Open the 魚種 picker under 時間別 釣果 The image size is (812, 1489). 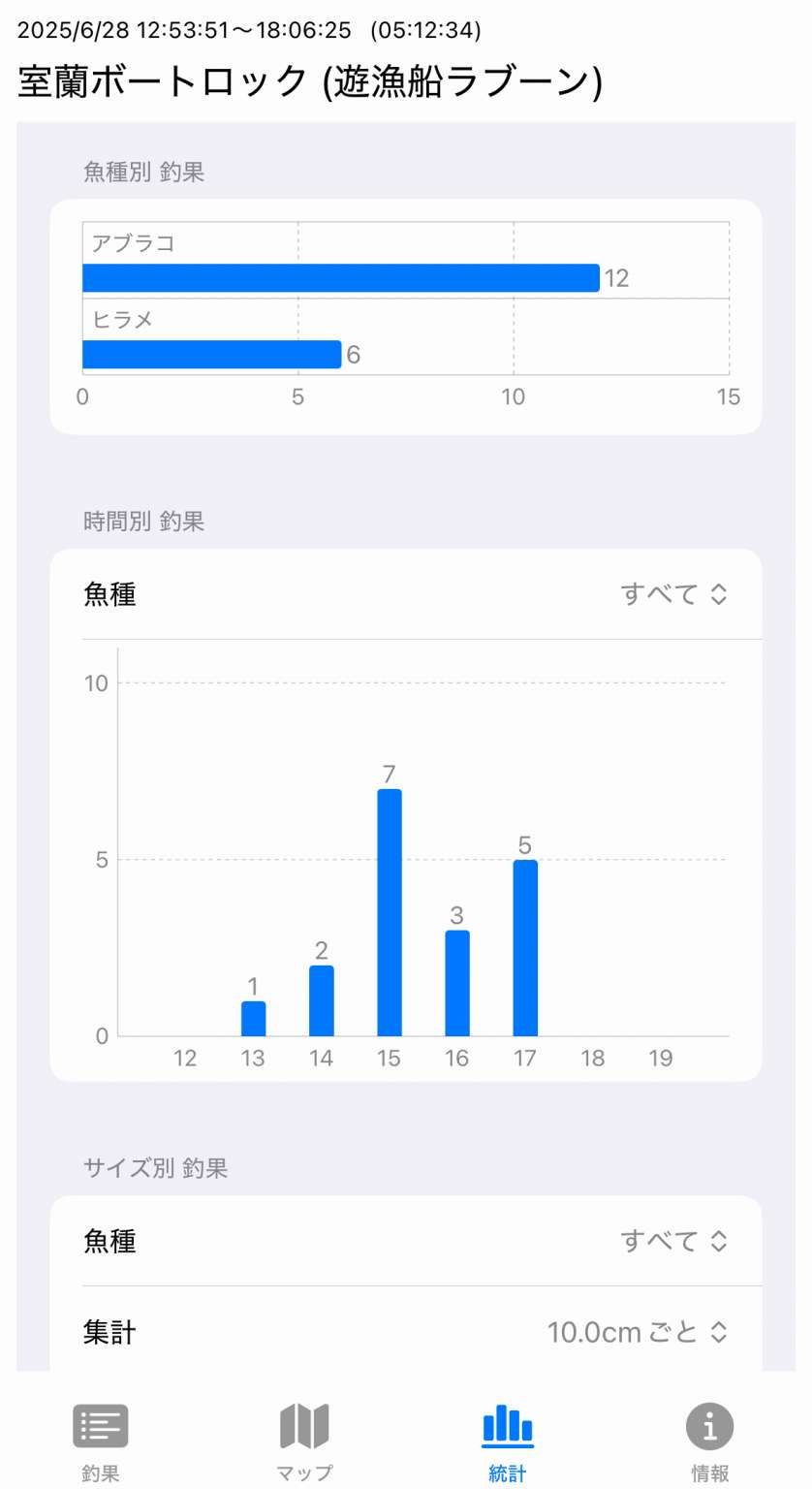click(x=673, y=594)
